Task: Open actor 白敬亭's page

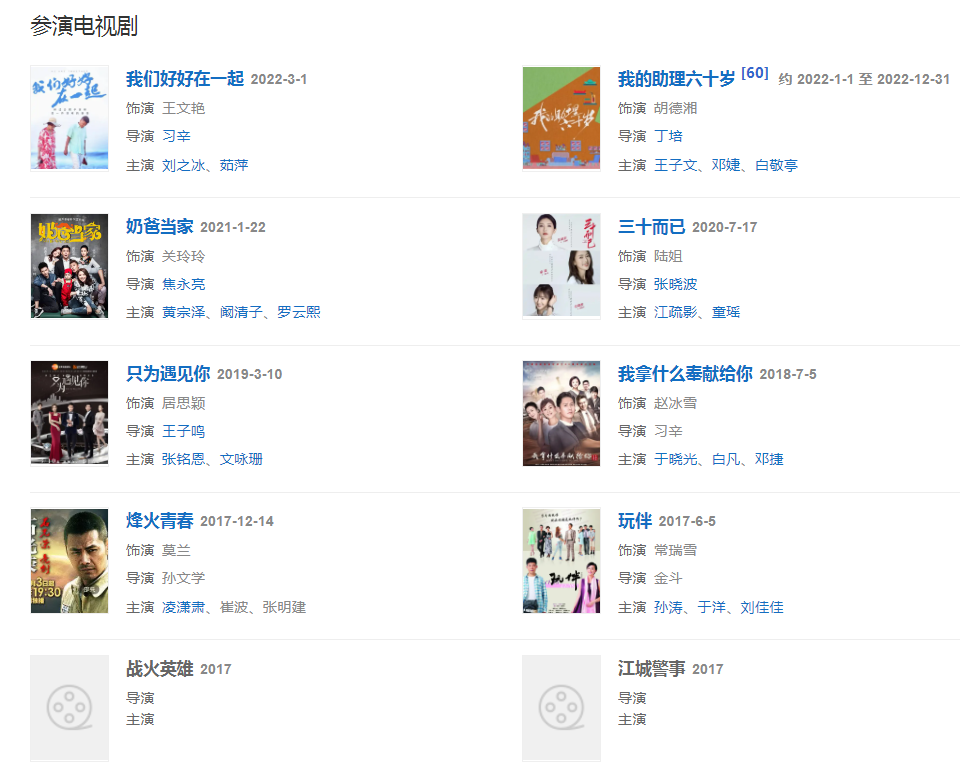Action: tap(776, 165)
